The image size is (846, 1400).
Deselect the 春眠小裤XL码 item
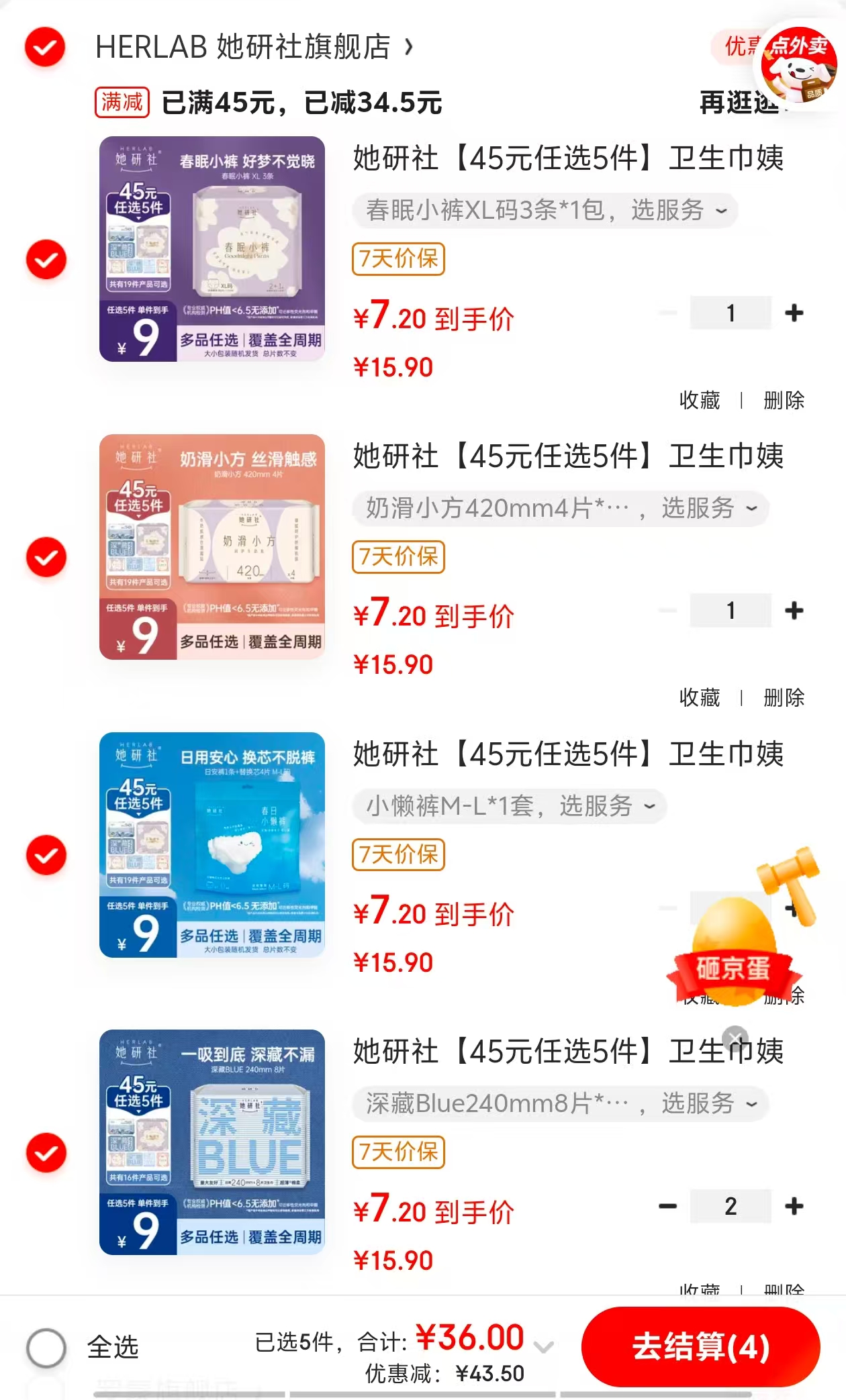pos(46,259)
